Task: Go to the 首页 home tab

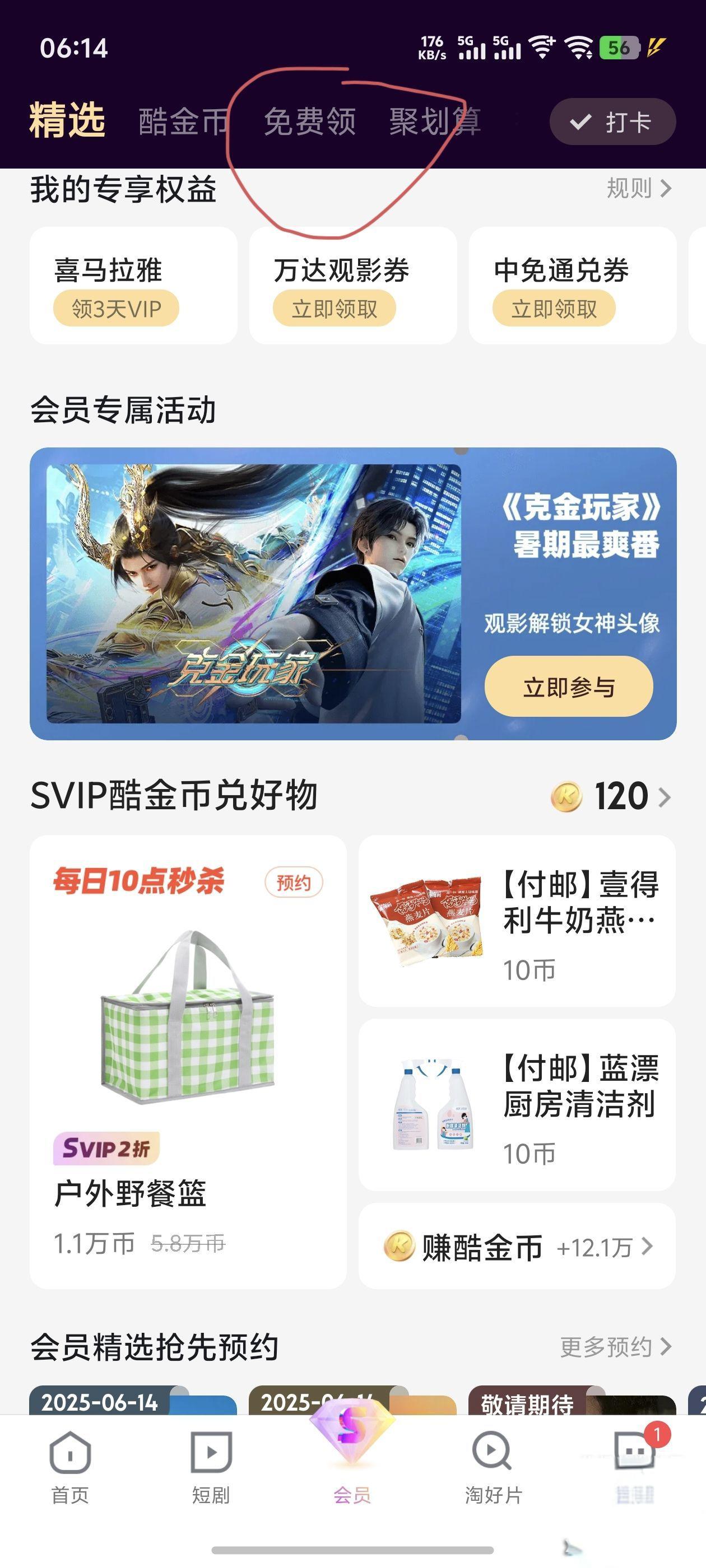Action: pyautogui.click(x=70, y=1467)
